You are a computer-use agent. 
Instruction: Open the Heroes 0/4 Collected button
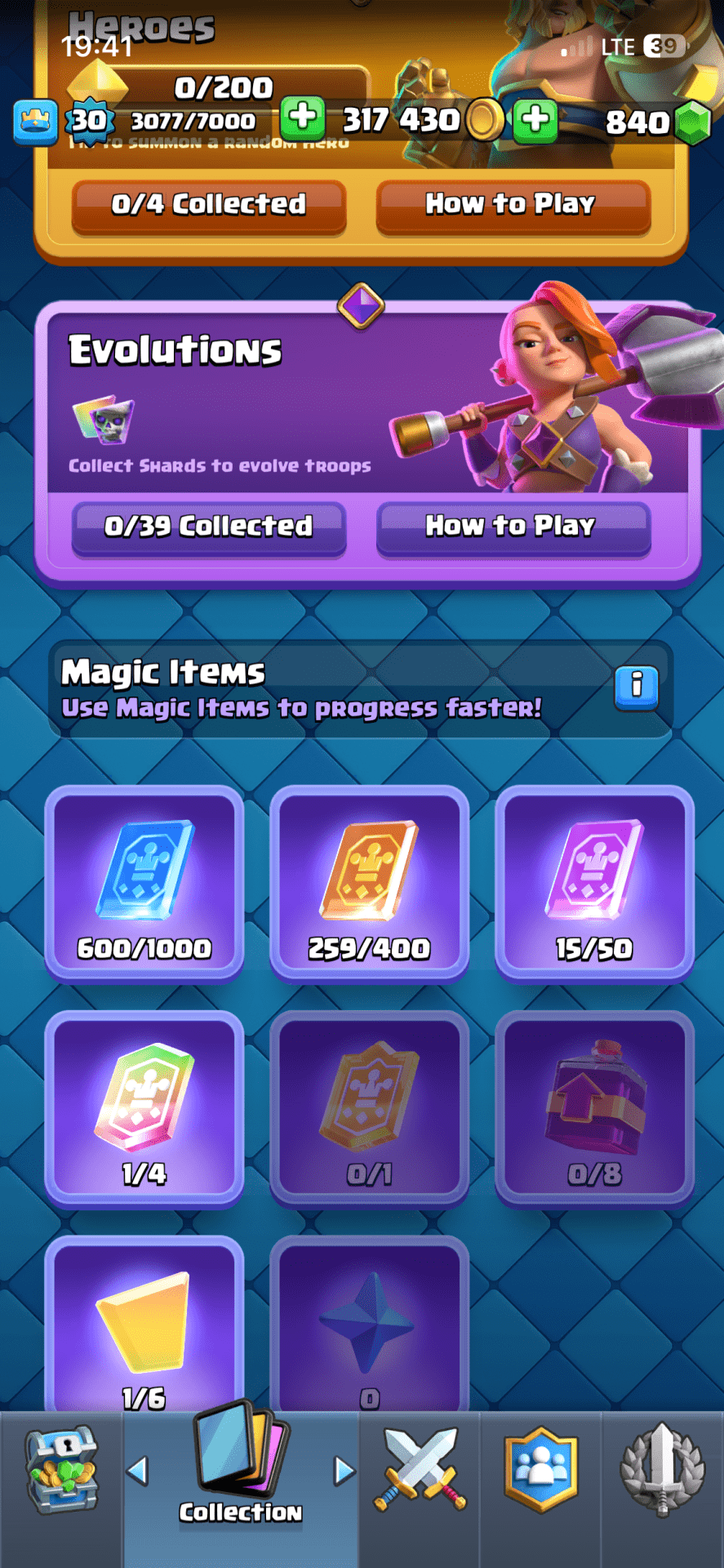pos(209,205)
